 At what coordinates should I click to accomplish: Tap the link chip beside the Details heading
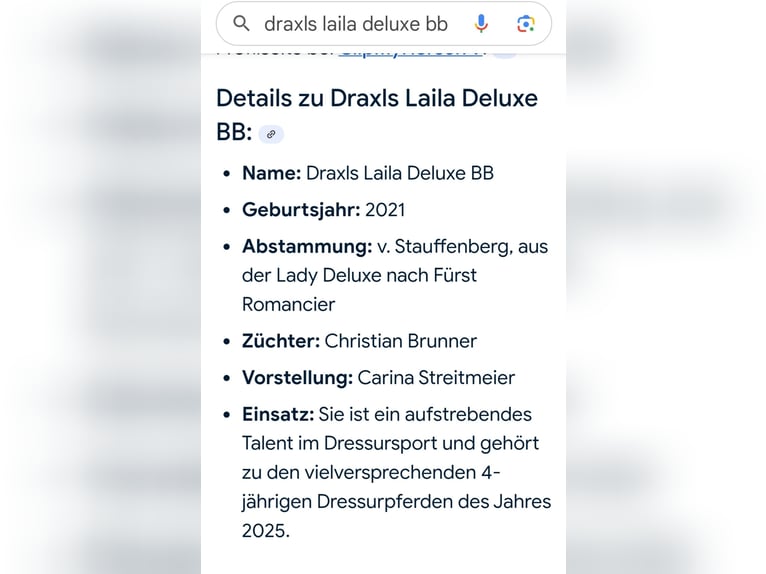[271, 134]
